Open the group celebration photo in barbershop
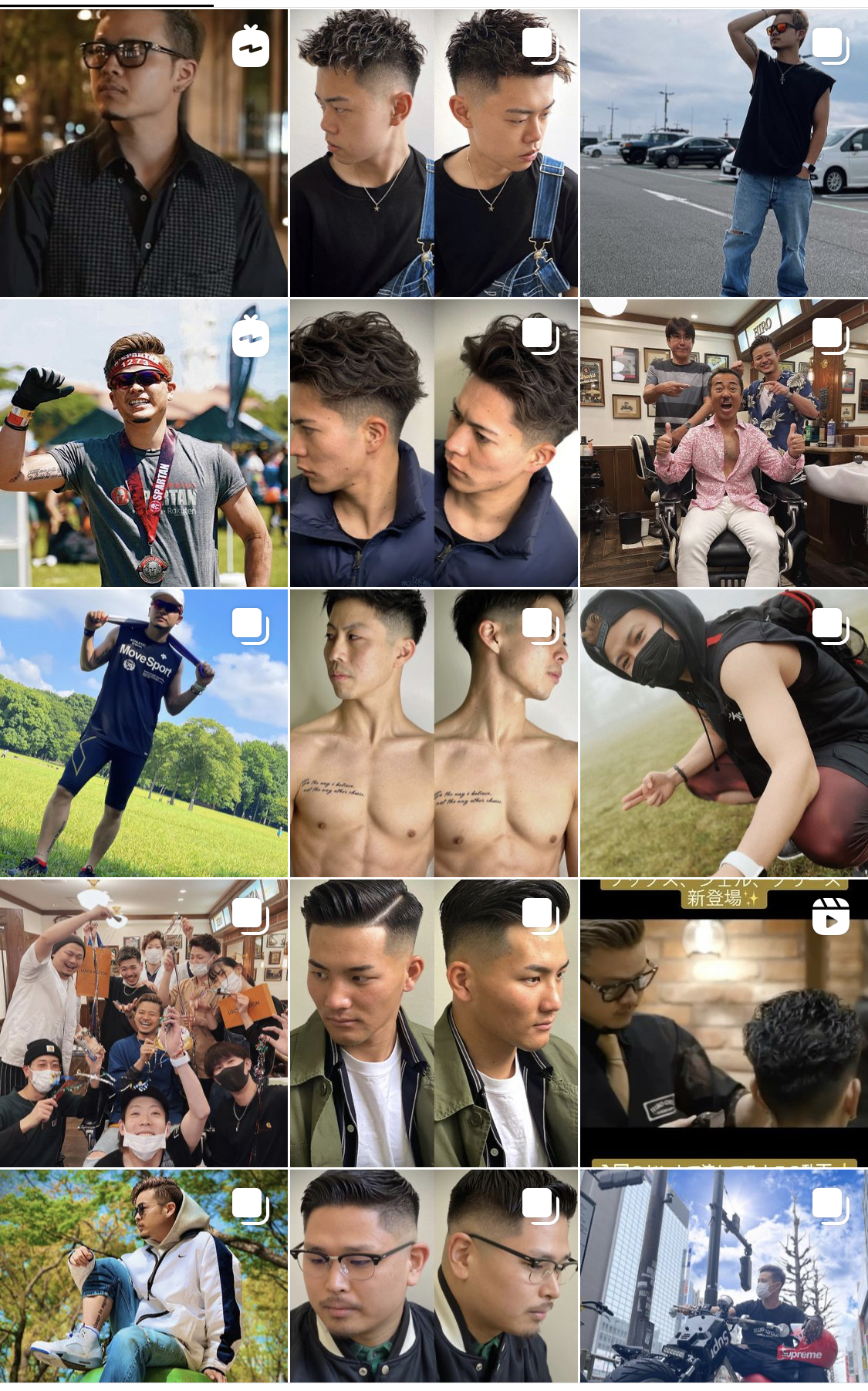868x1391 pixels. pos(144,1023)
